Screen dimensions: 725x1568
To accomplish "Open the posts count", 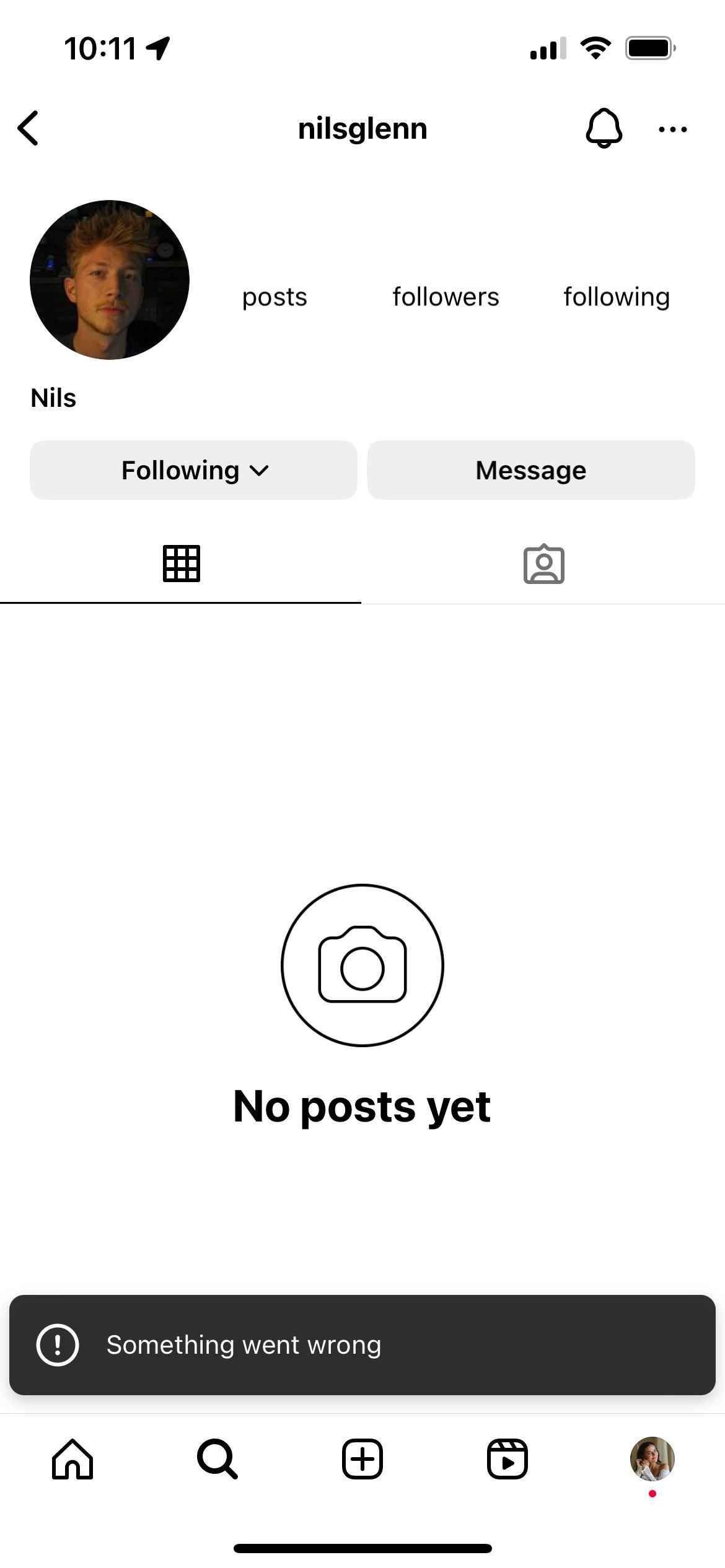I will pyautogui.click(x=275, y=296).
